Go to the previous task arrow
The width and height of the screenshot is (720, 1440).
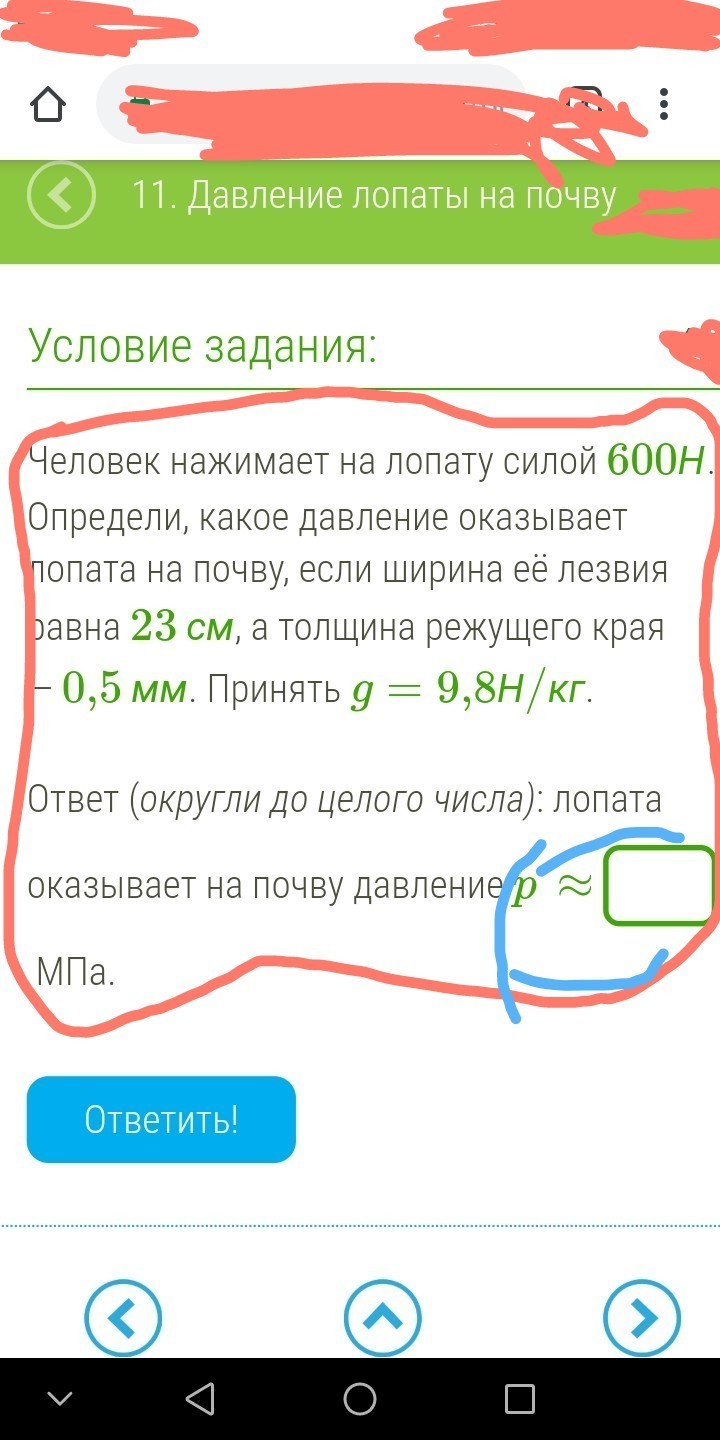click(122, 1318)
